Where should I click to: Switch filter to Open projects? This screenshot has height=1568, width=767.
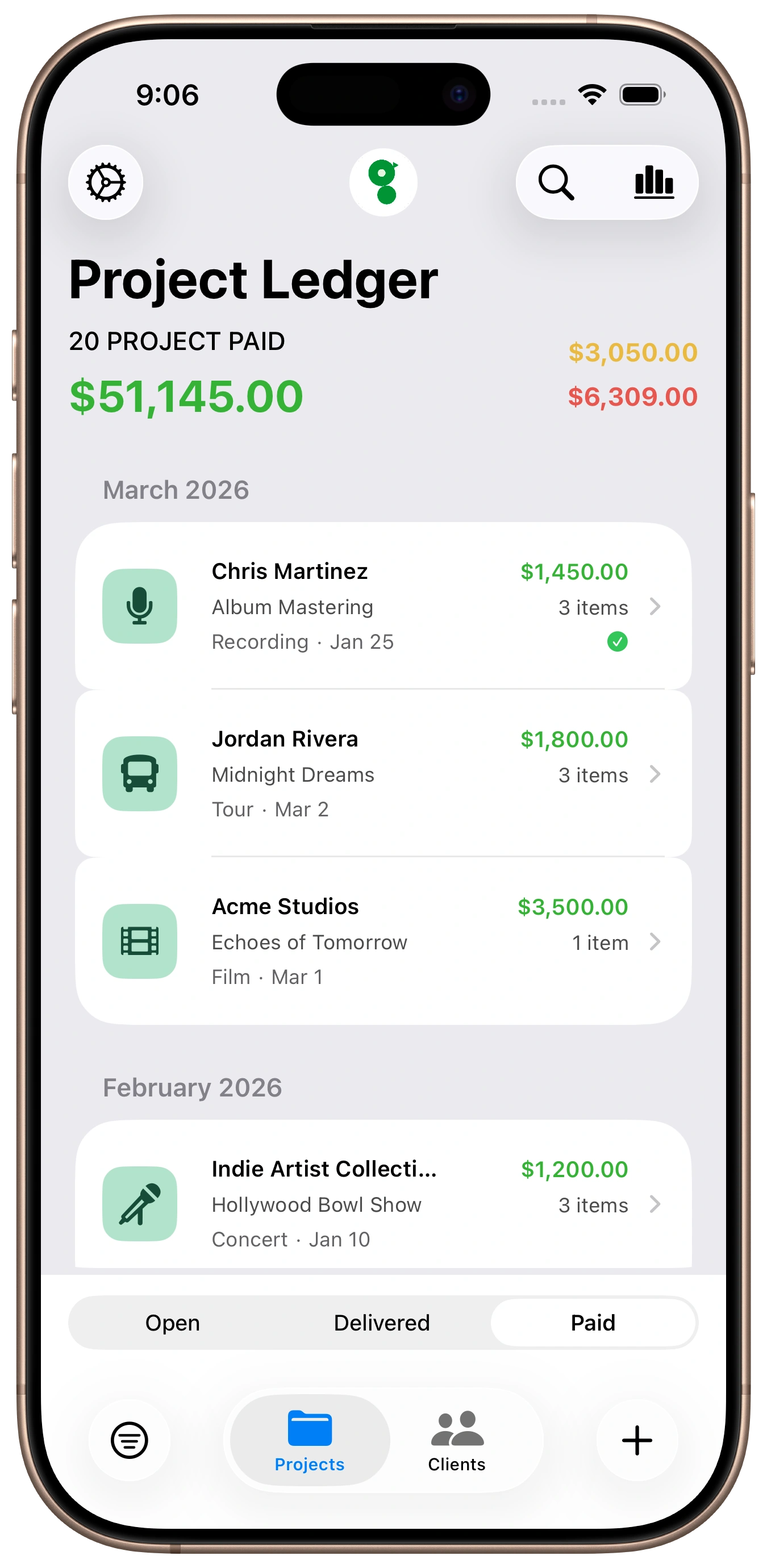(172, 1322)
